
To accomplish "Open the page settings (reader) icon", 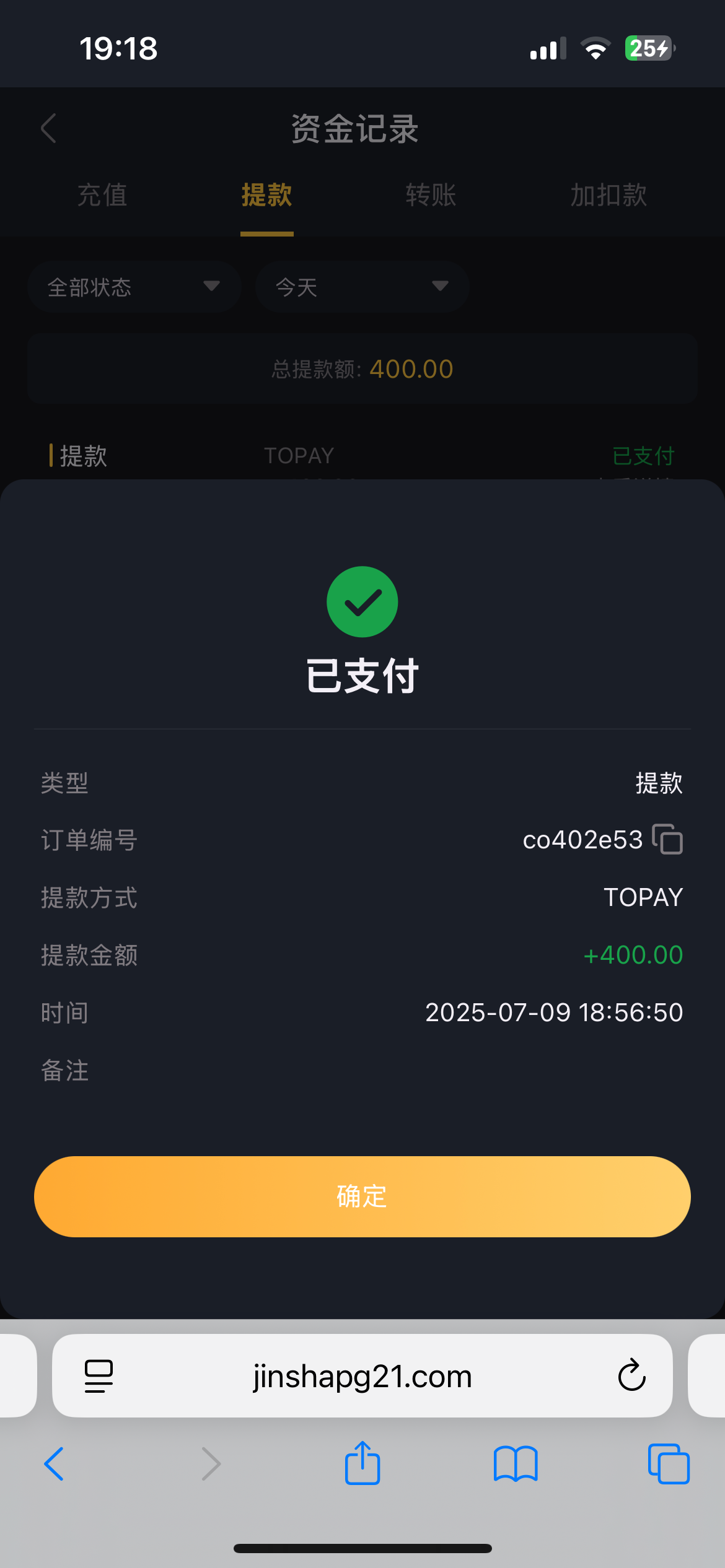I will [97, 1376].
